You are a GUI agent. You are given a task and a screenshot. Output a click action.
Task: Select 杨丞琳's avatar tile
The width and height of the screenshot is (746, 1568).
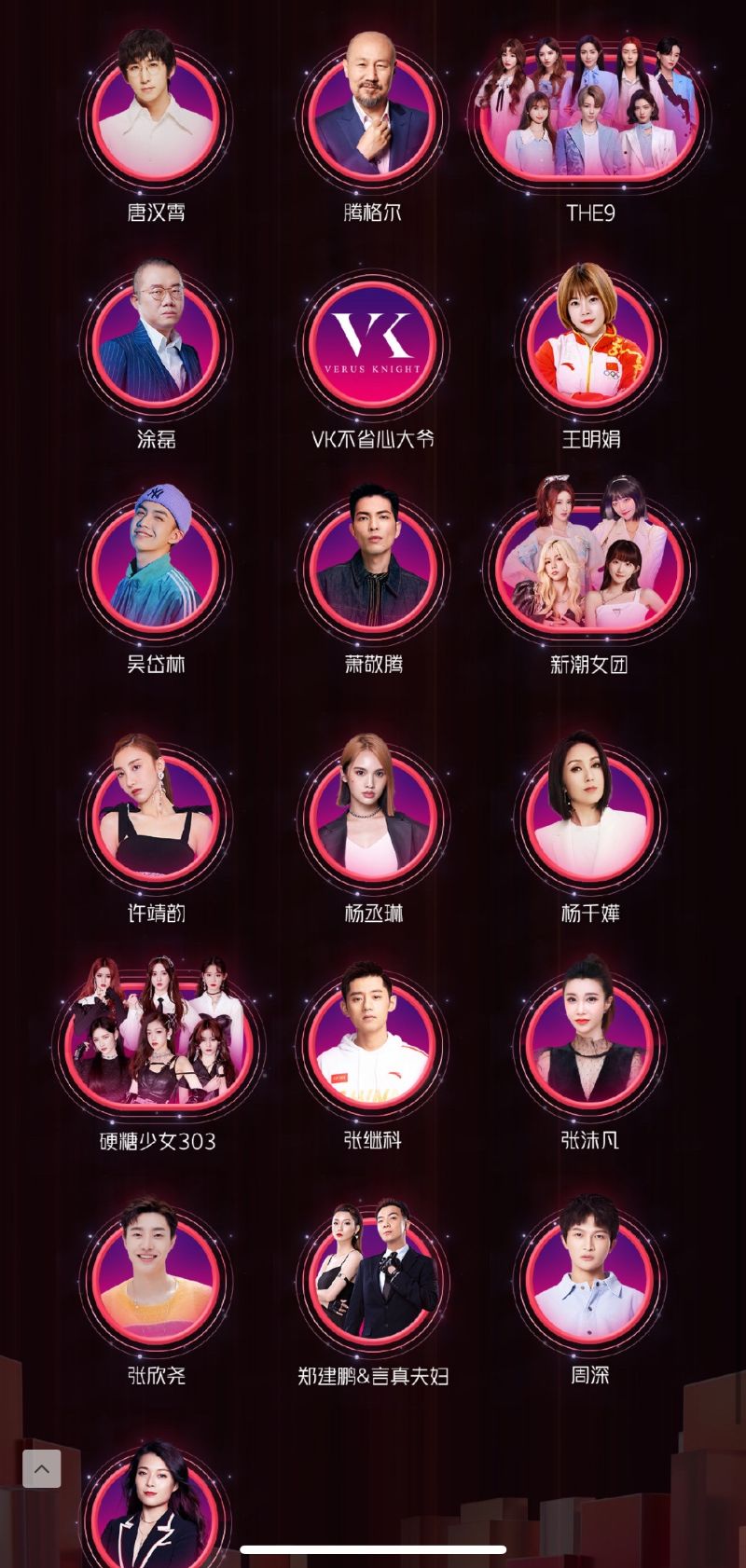[373, 818]
